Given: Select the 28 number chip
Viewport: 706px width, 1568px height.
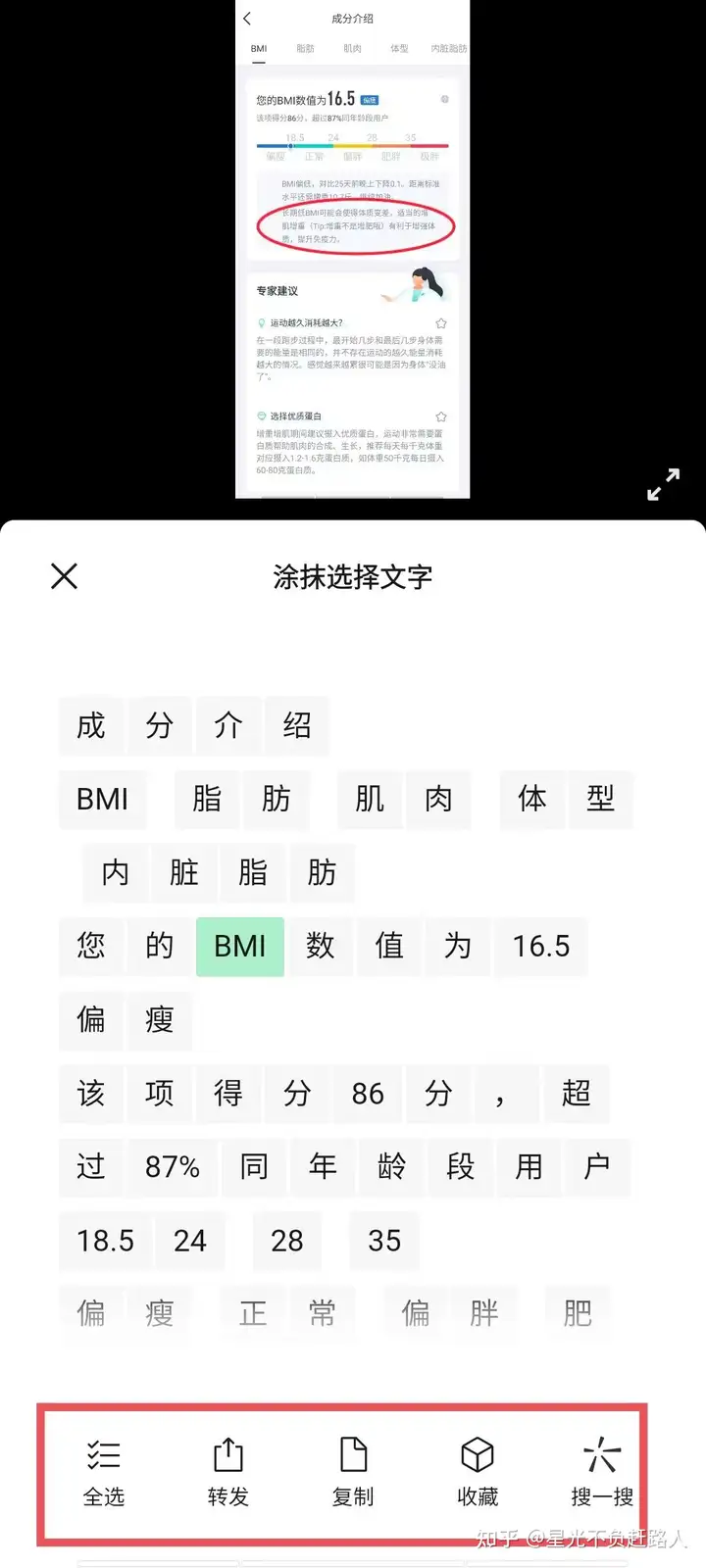Looking at the screenshot, I should point(287,1241).
